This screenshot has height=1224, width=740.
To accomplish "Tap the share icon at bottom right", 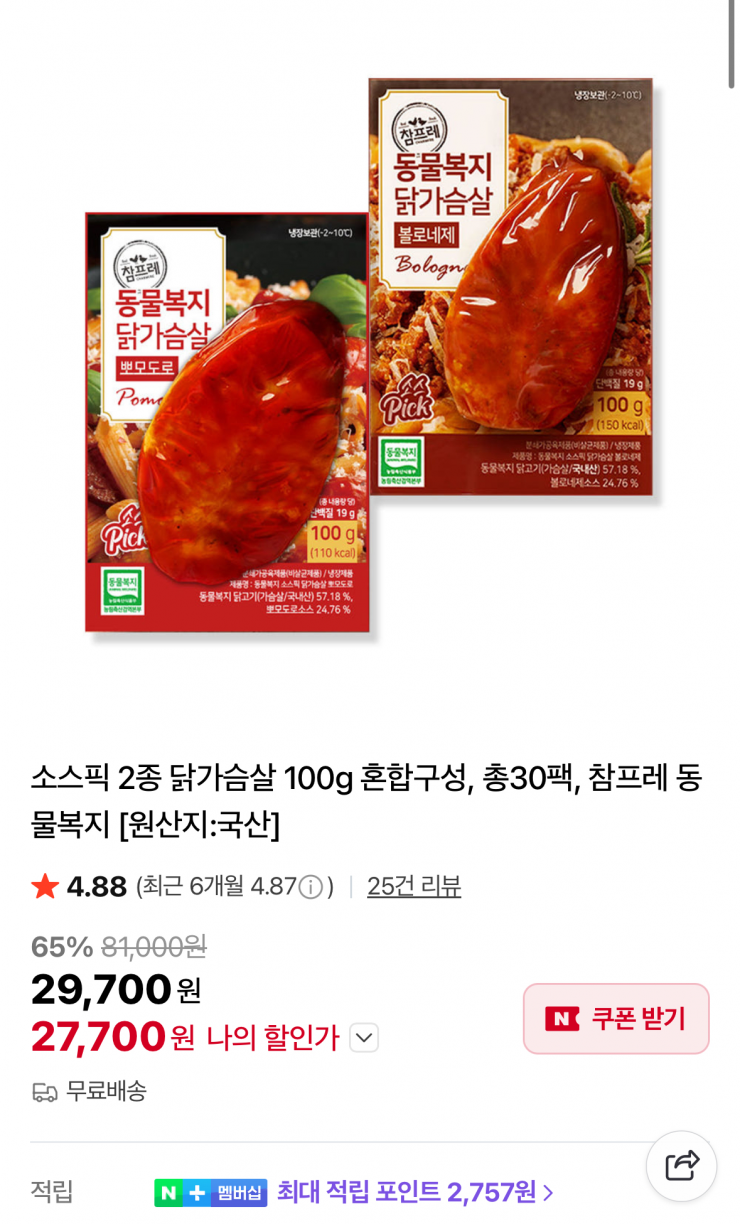I will click(683, 1165).
